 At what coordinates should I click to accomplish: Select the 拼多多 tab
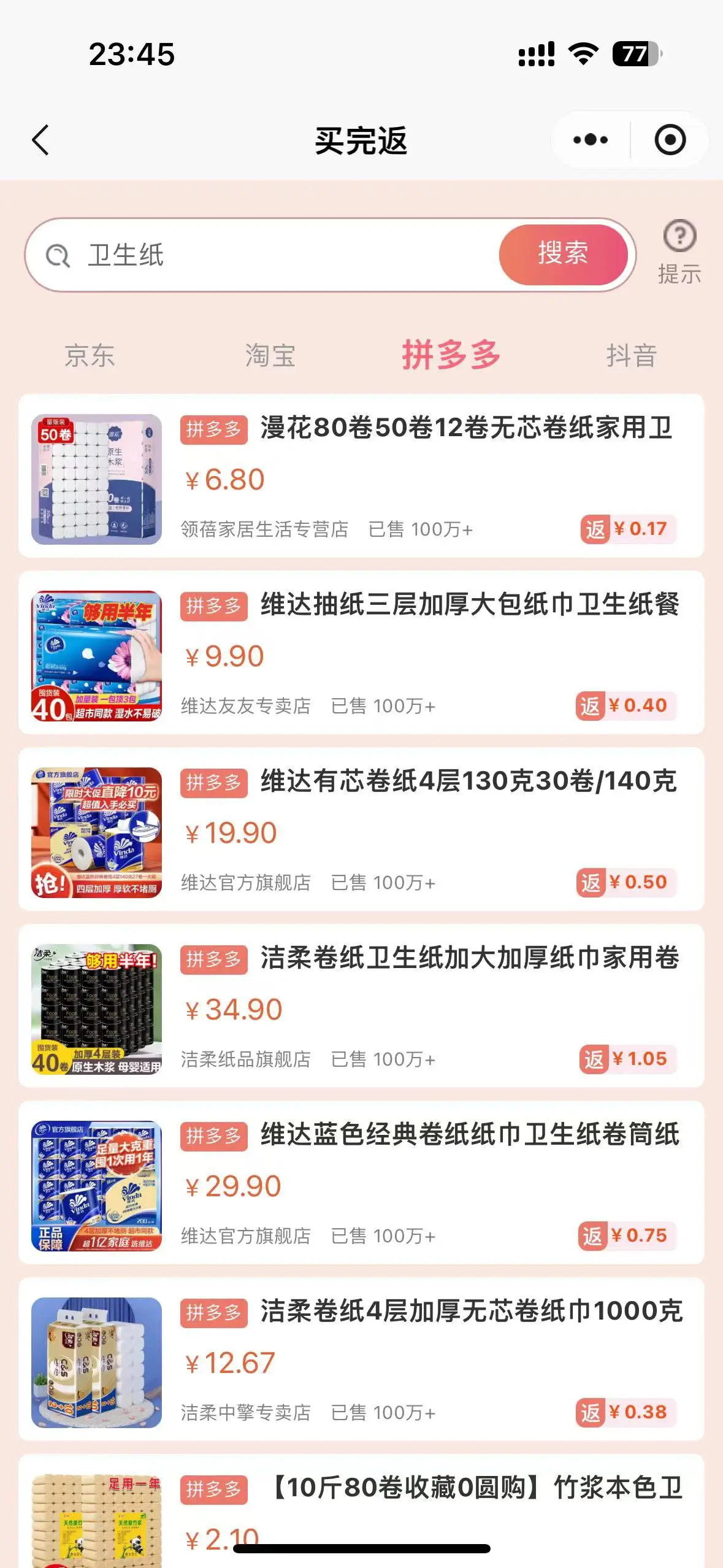451,356
